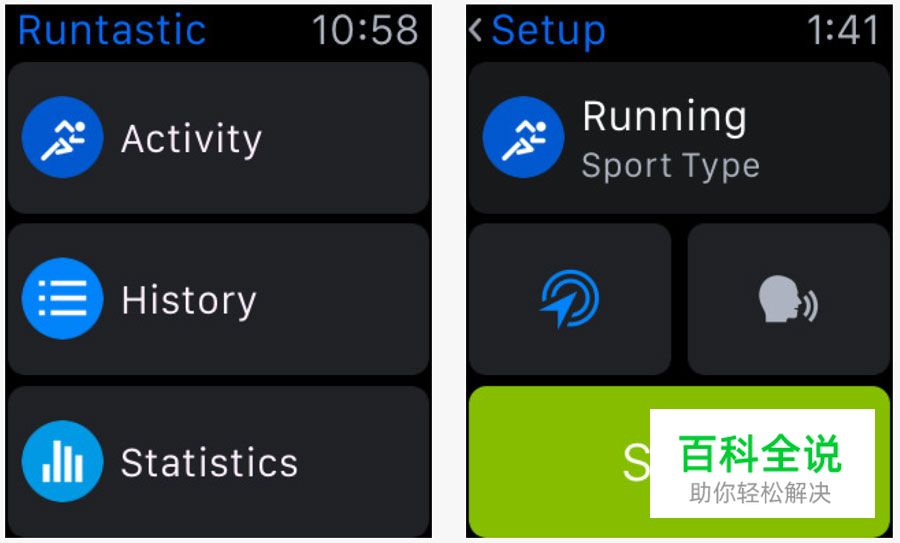Tap the voice coach button
The height and width of the screenshot is (543, 900).
[x=788, y=299]
